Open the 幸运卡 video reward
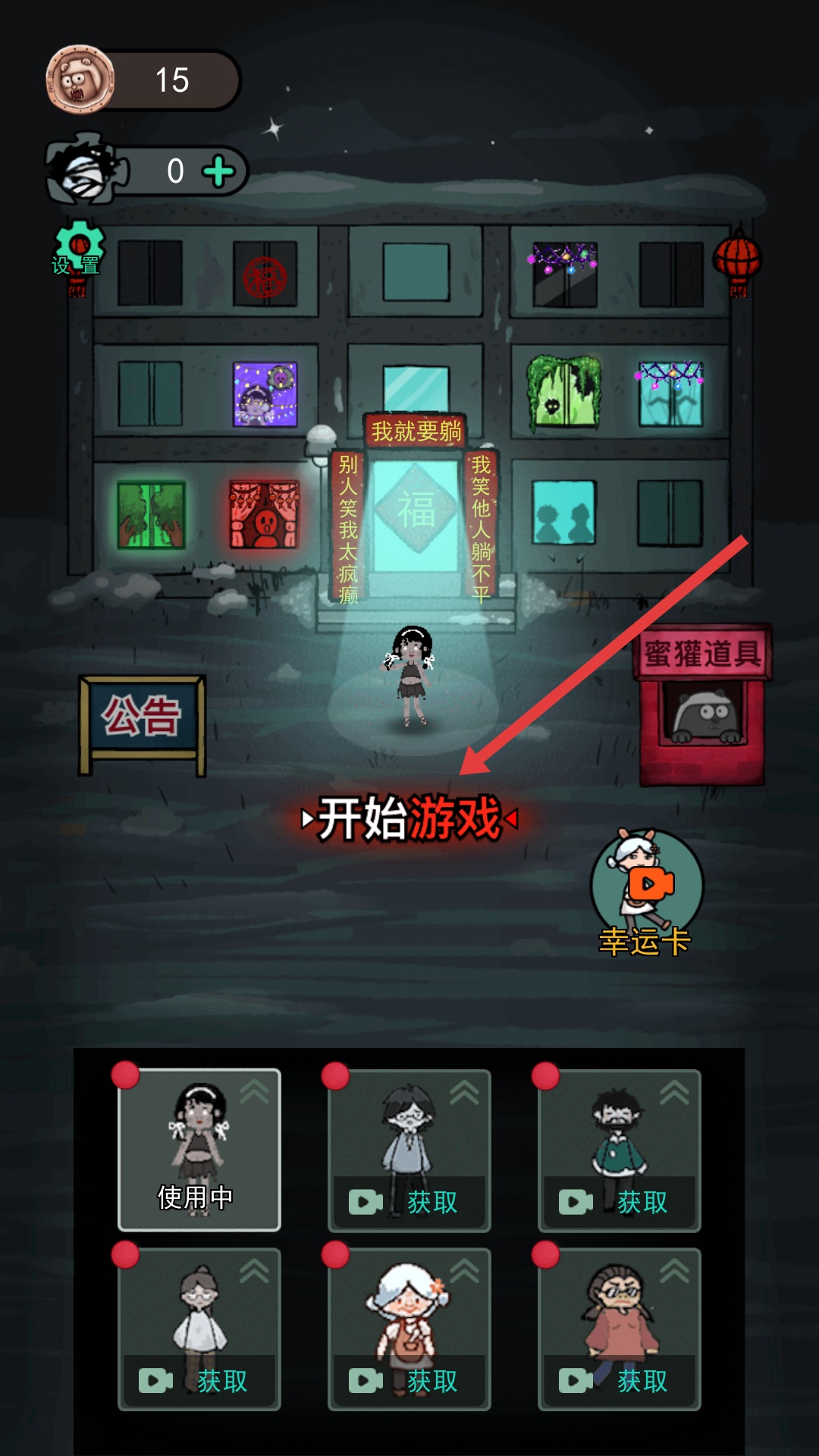 click(x=646, y=893)
